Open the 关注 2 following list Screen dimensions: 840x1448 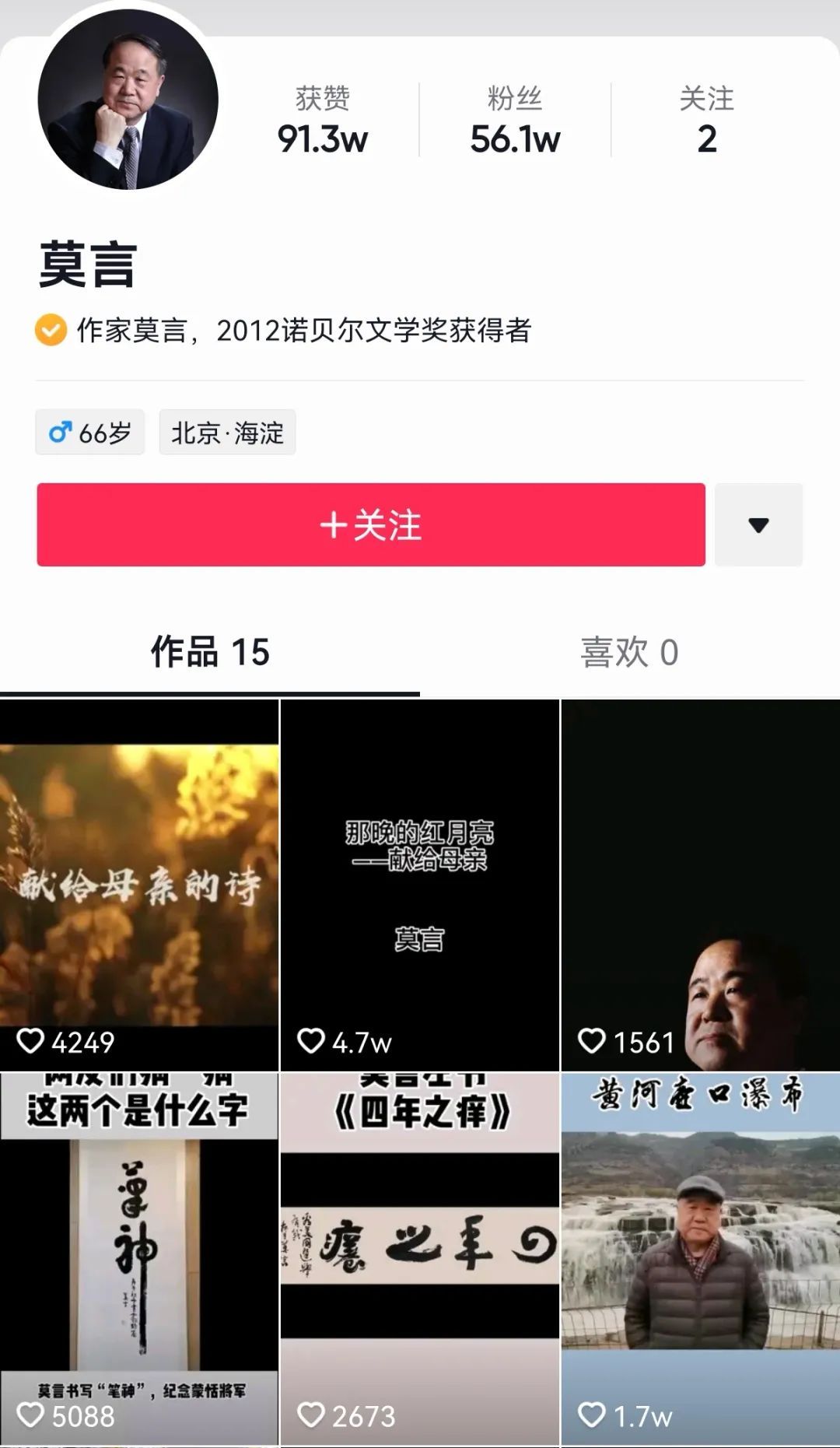click(x=706, y=118)
